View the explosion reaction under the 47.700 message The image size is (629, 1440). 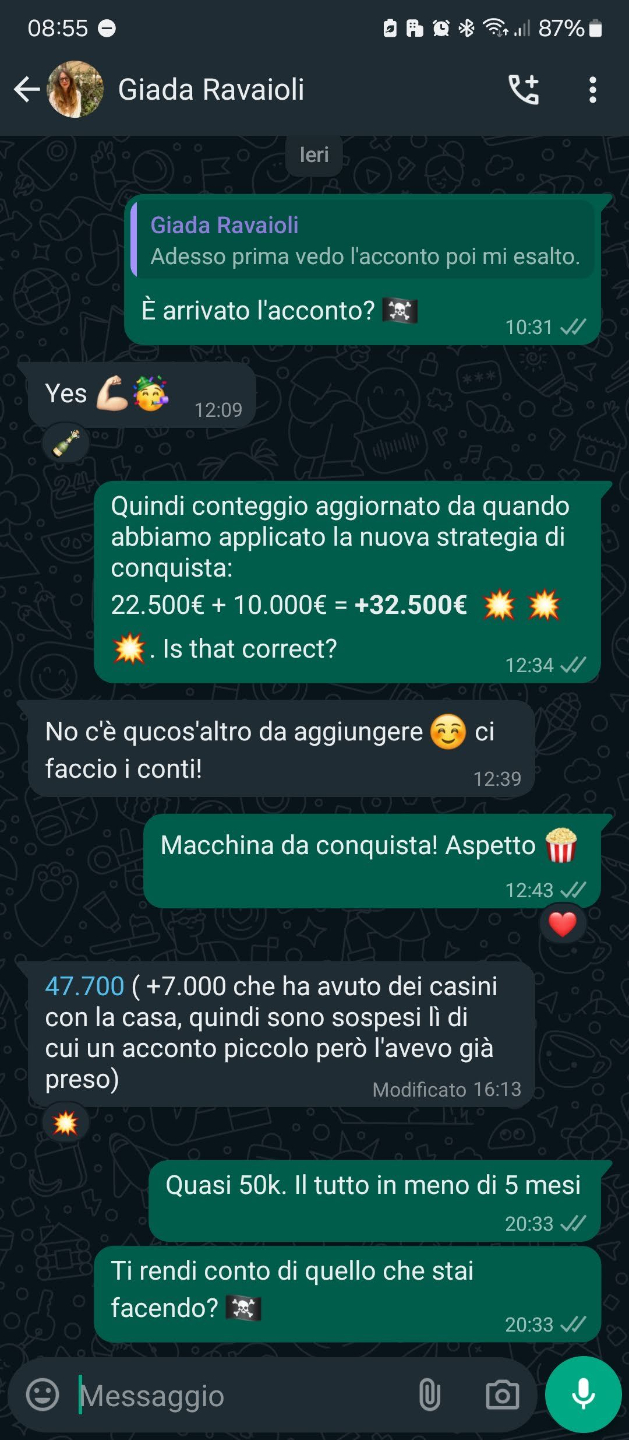tap(65, 1123)
